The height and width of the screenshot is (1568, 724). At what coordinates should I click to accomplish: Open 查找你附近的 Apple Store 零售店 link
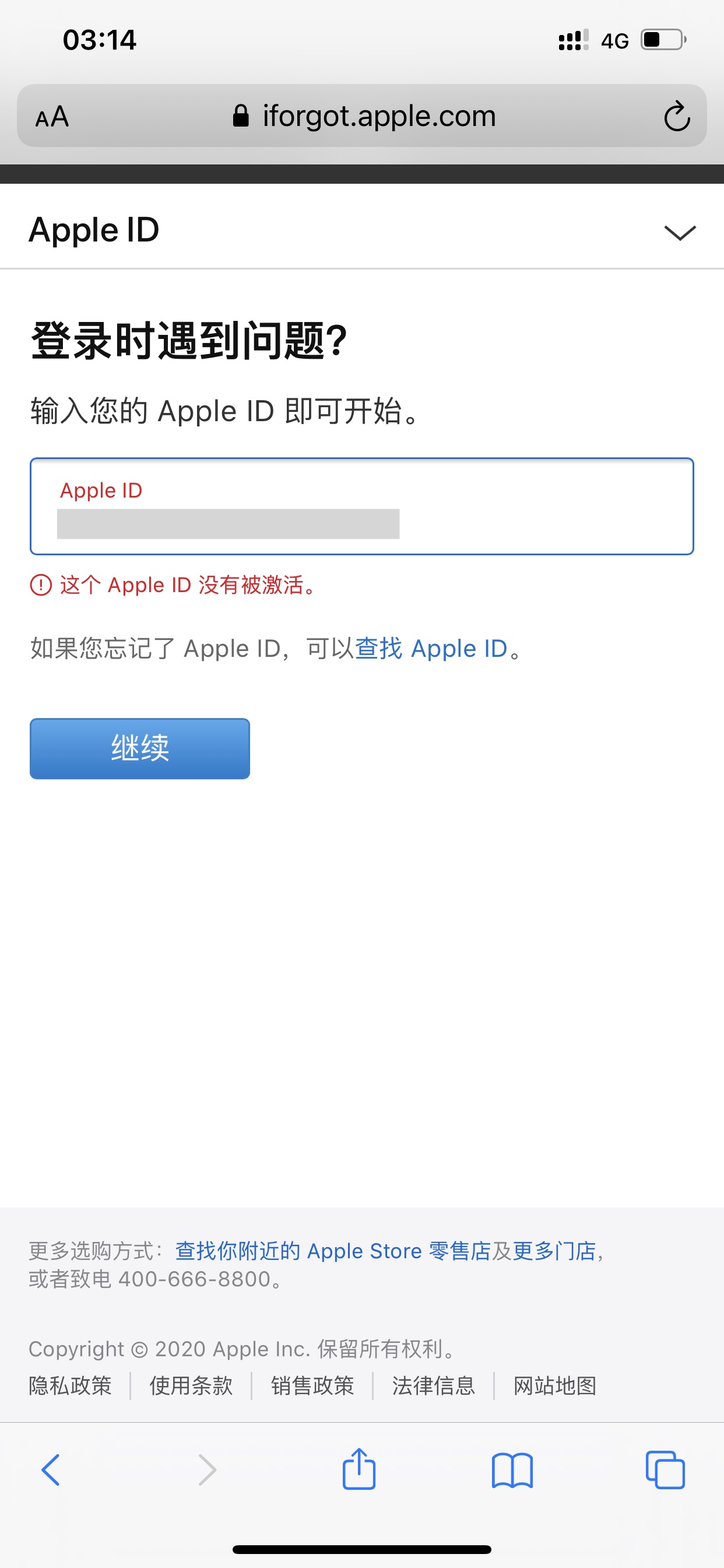pyautogui.click(x=333, y=1250)
